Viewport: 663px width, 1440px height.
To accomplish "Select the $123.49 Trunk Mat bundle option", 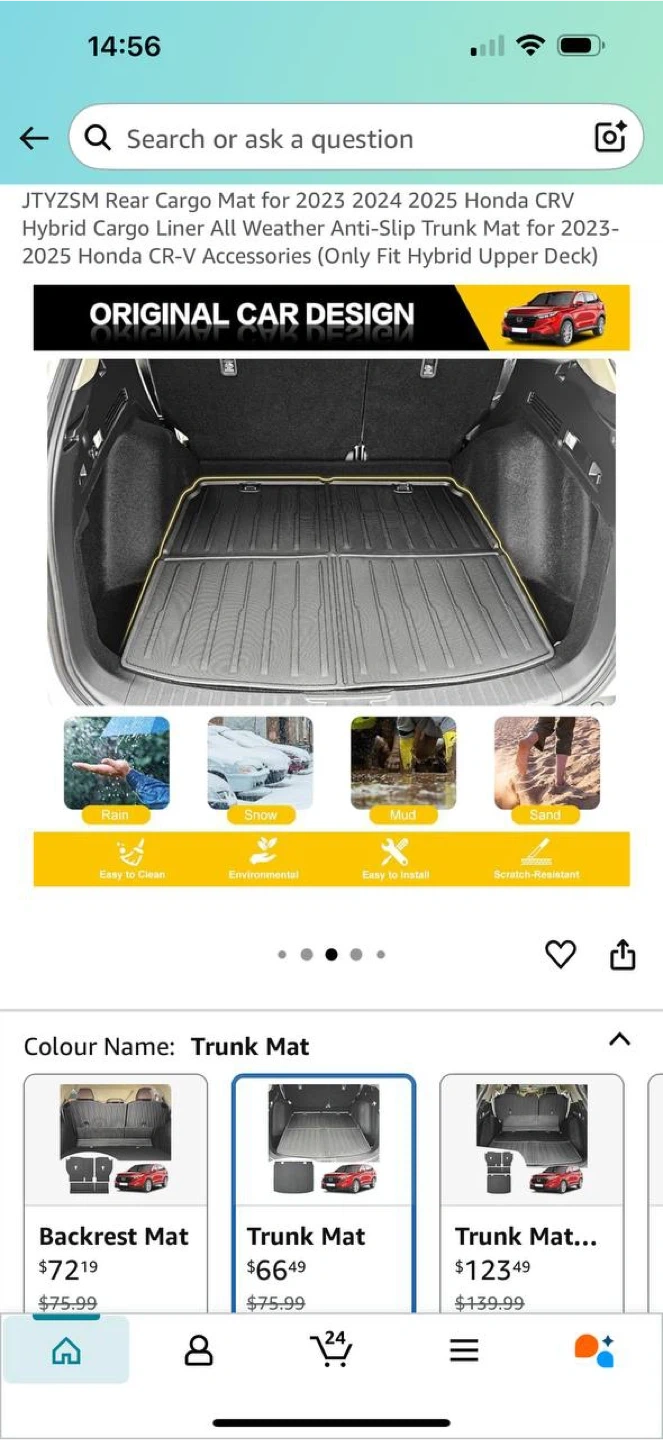I will (532, 1193).
